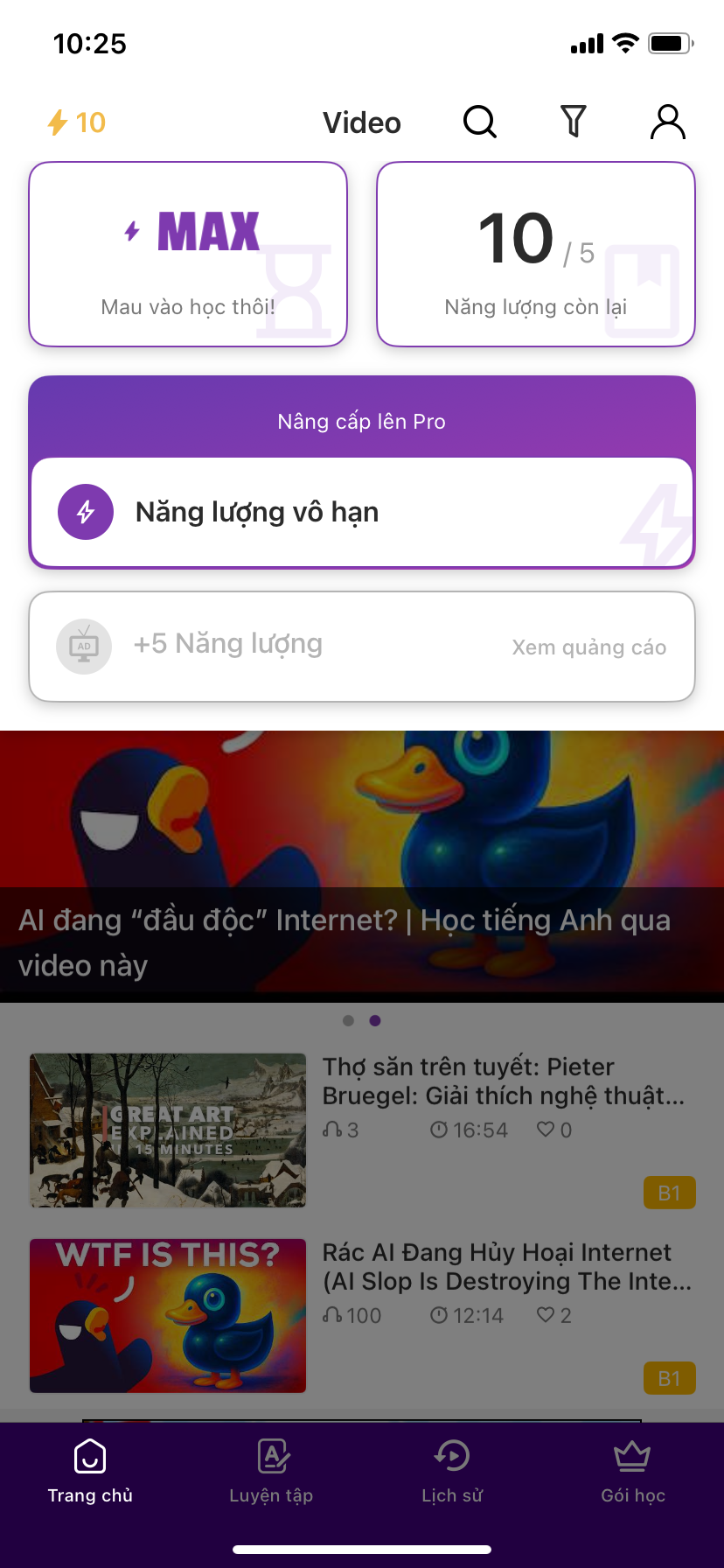The image size is (724, 1568).
Task: Watch an ad for +5 Năng lượng
Action: click(x=362, y=647)
